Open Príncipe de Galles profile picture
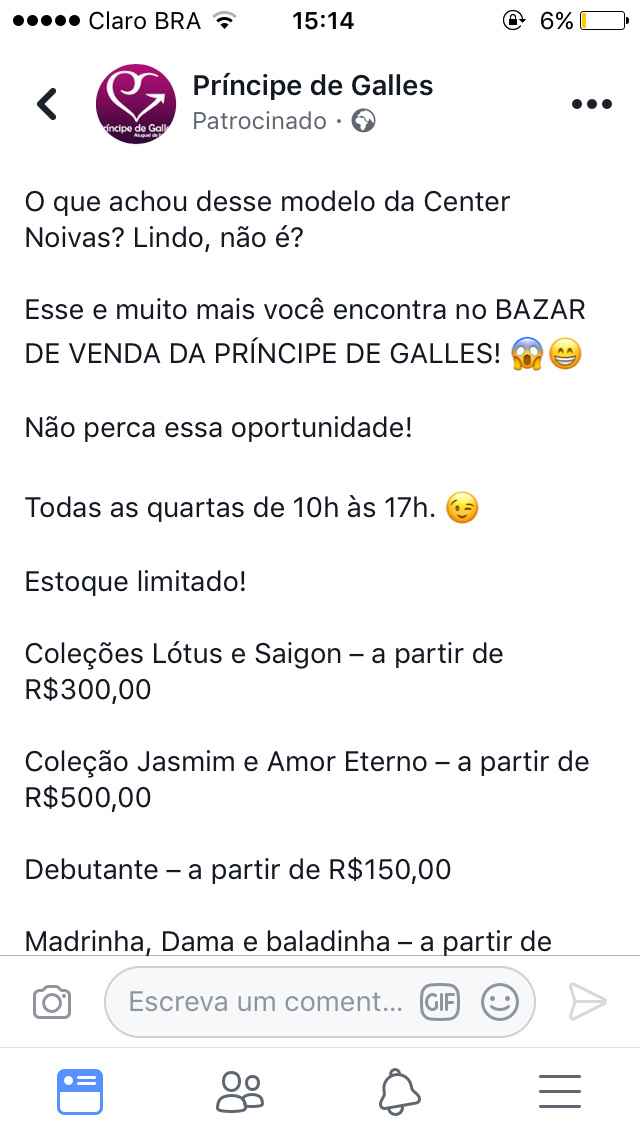The image size is (640, 1136). tap(136, 104)
